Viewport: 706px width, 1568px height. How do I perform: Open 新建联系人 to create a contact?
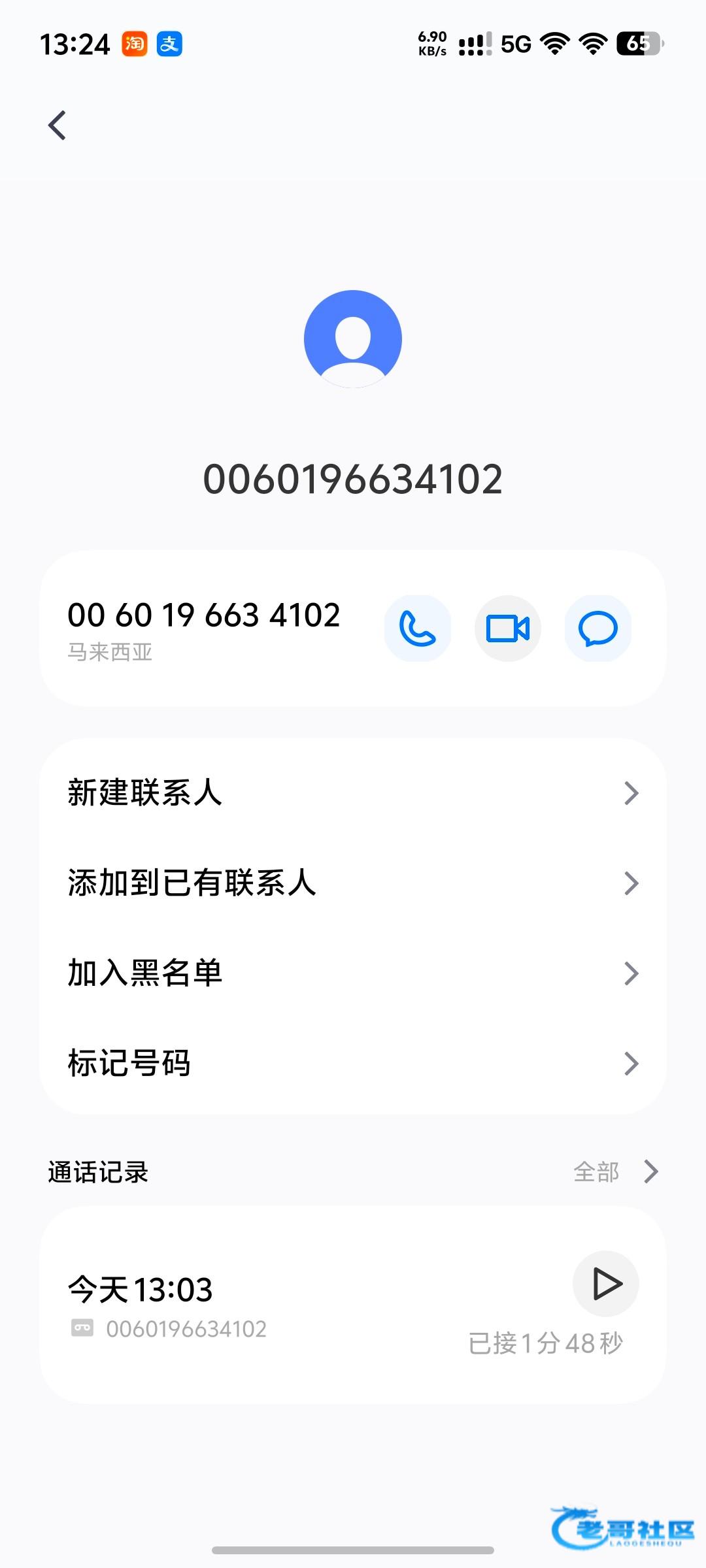[353, 793]
